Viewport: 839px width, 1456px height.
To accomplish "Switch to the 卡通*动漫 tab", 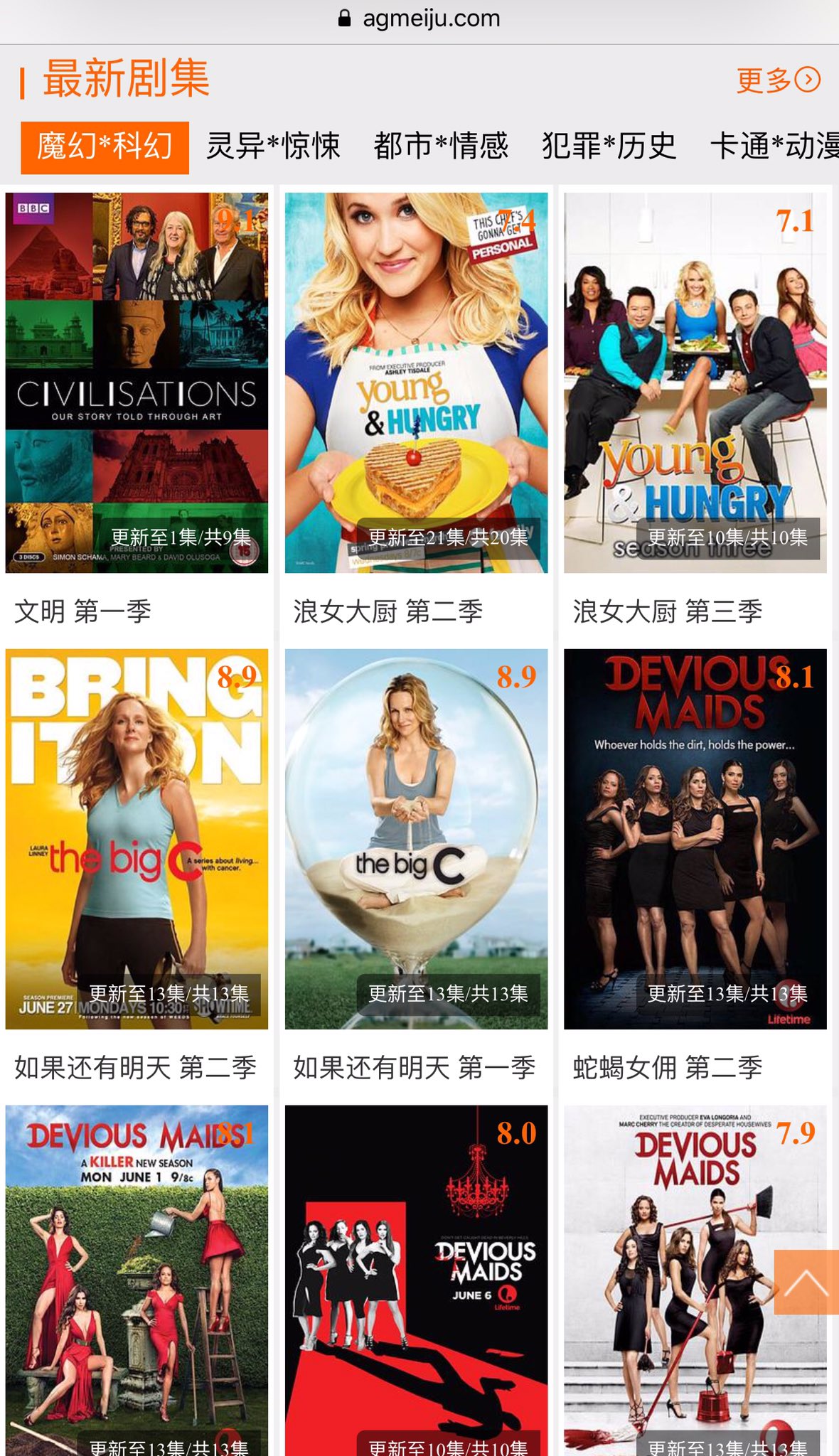I will click(774, 146).
